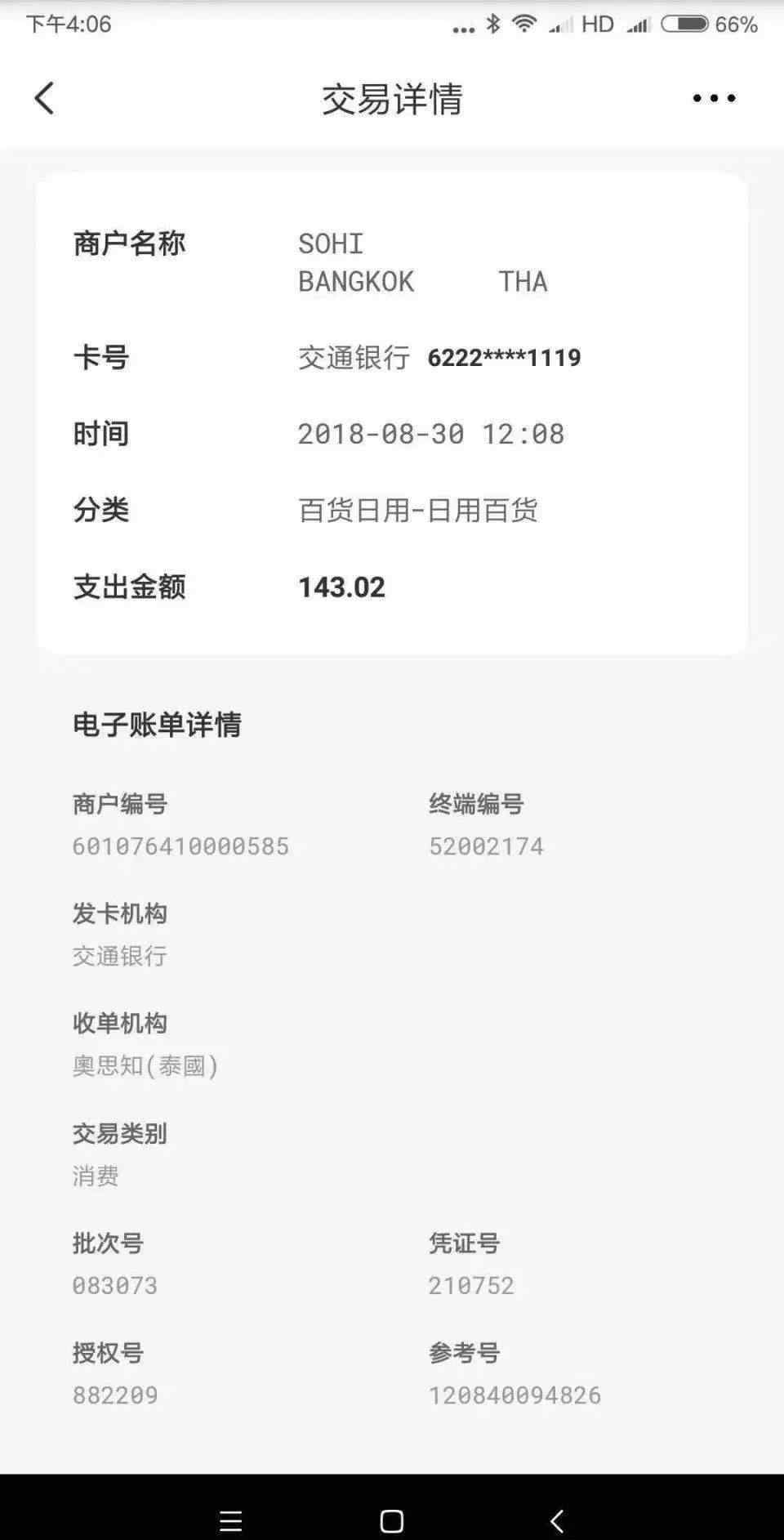Open the three-dot overflow menu
The height and width of the screenshot is (1540, 784).
pos(714,98)
